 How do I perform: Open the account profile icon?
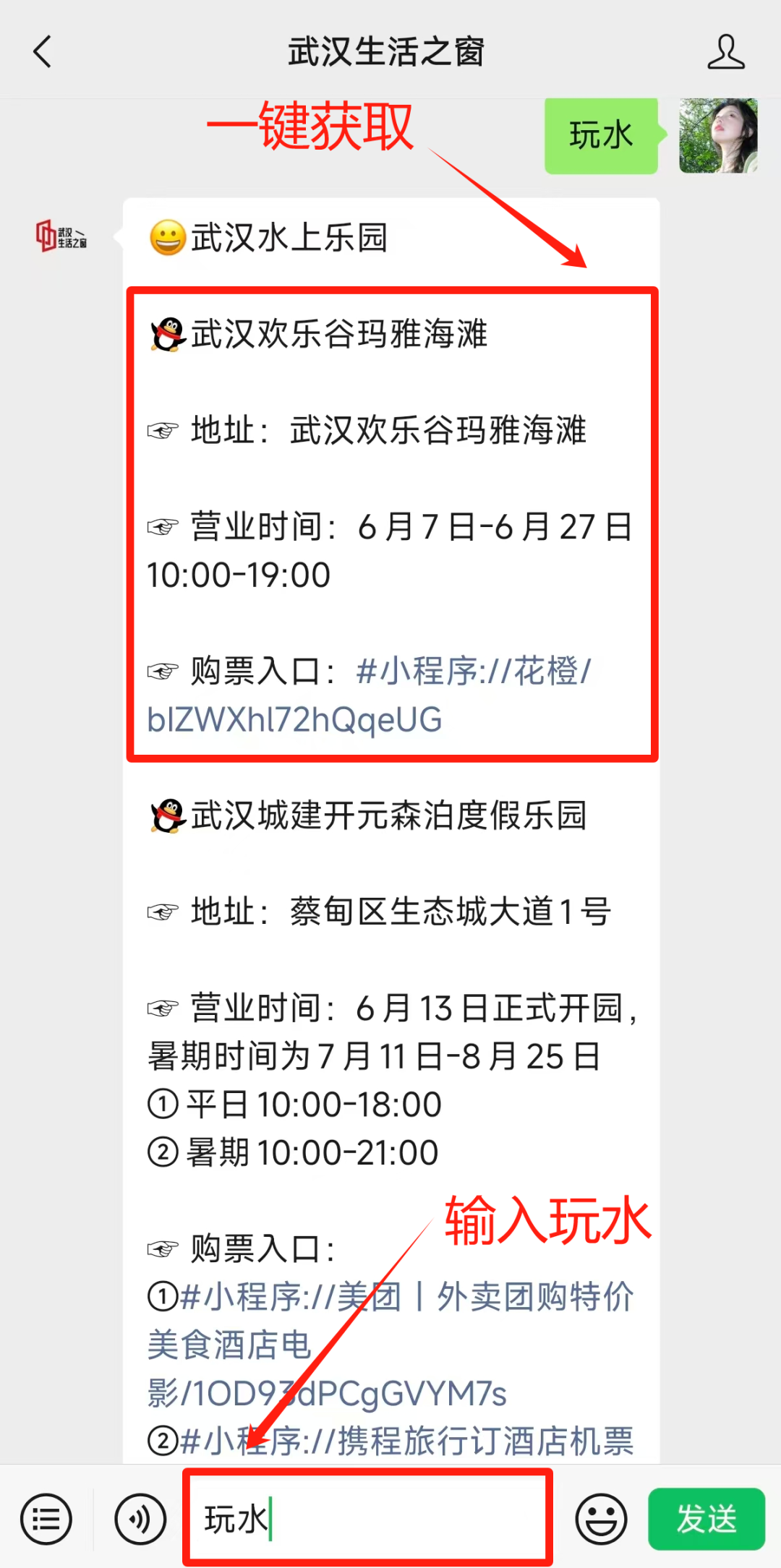725,52
